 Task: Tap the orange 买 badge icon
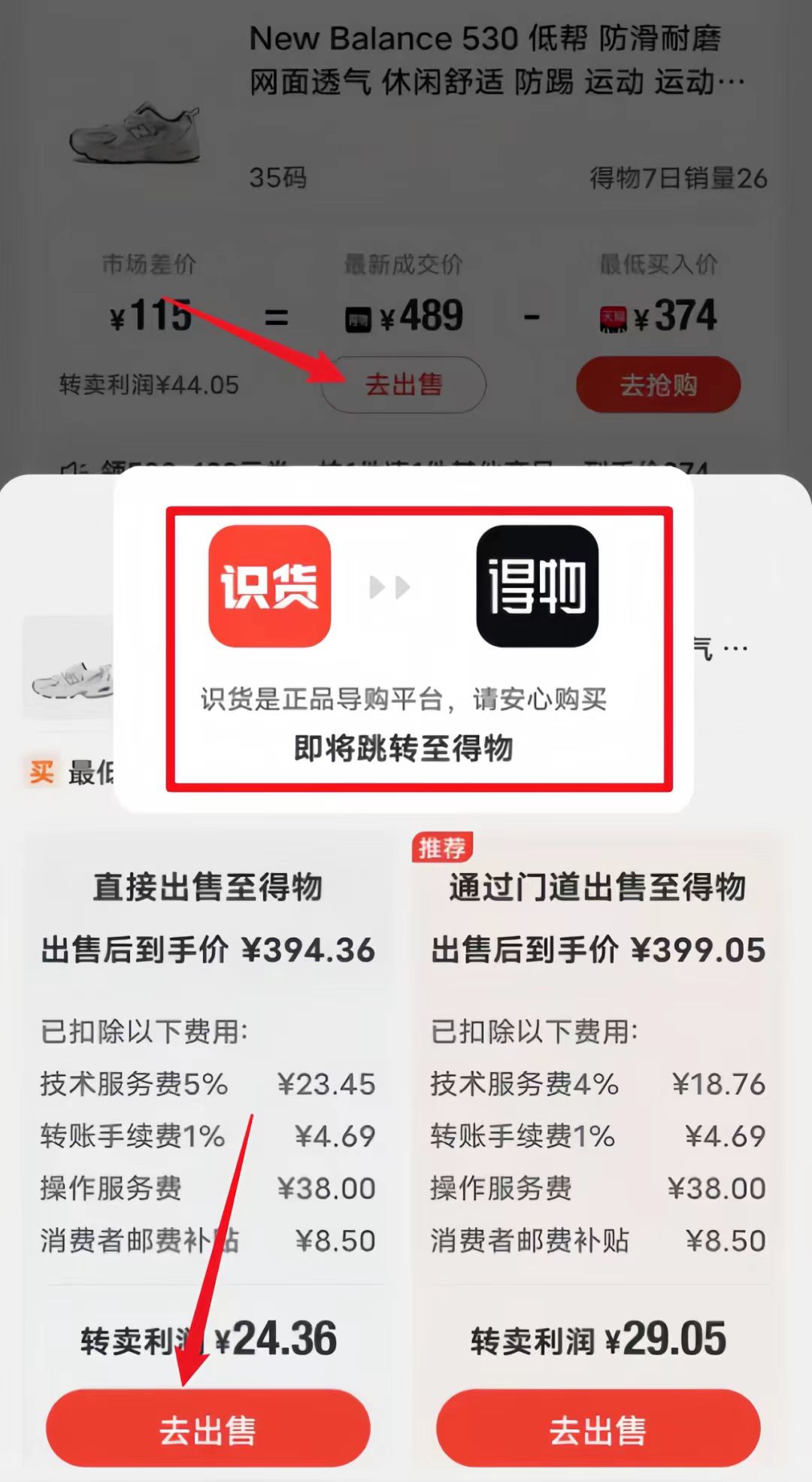click(40, 768)
